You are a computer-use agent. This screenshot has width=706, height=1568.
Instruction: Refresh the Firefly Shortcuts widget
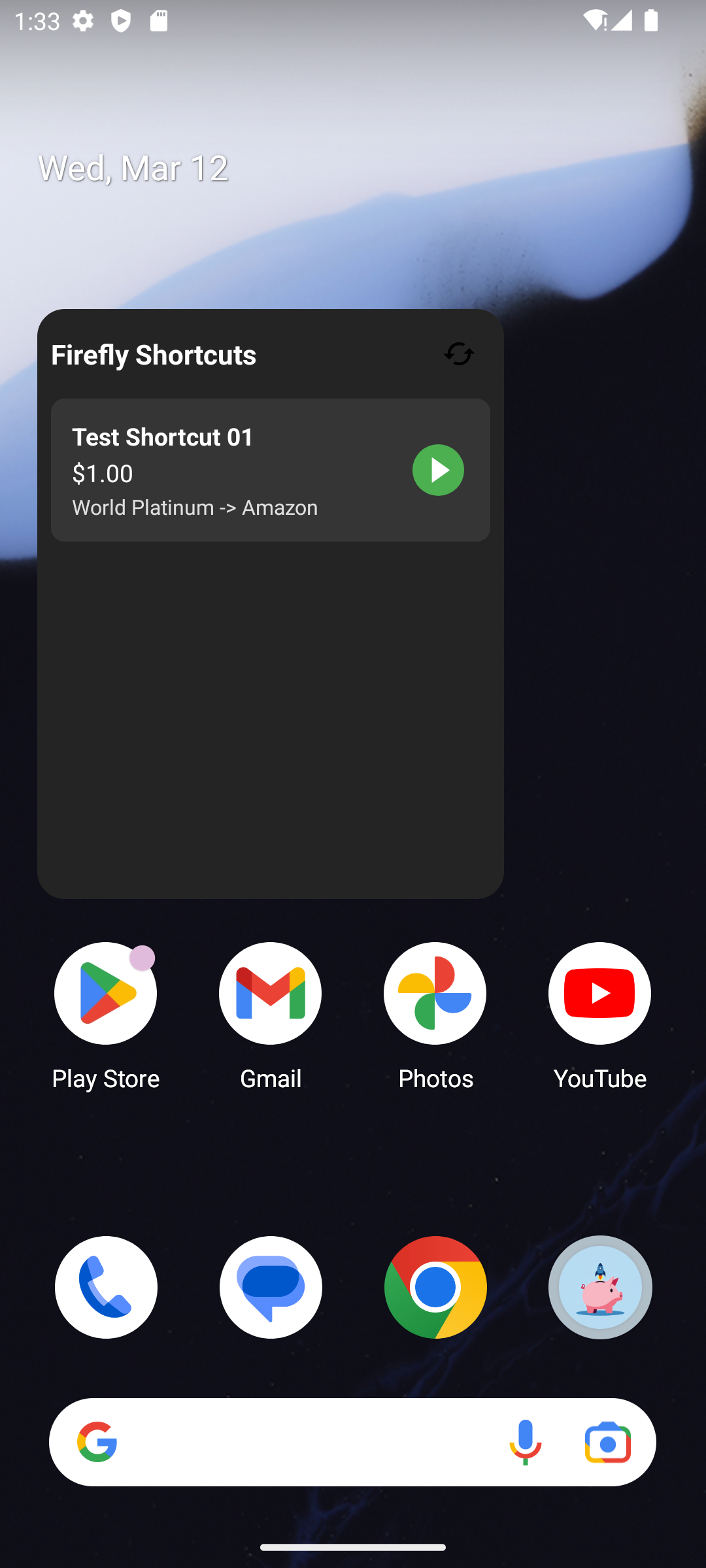tap(459, 354)
